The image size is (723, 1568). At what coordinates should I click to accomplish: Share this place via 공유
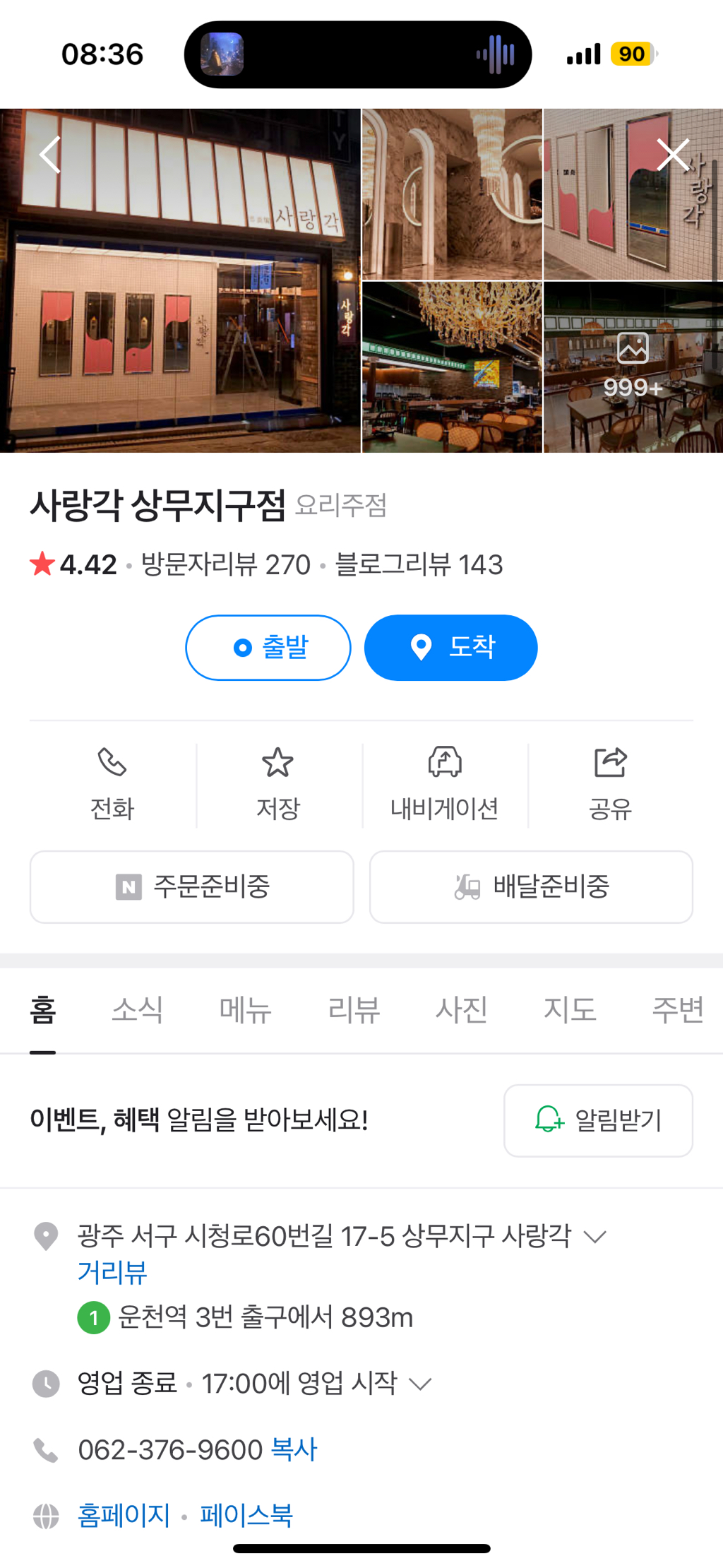611,784
